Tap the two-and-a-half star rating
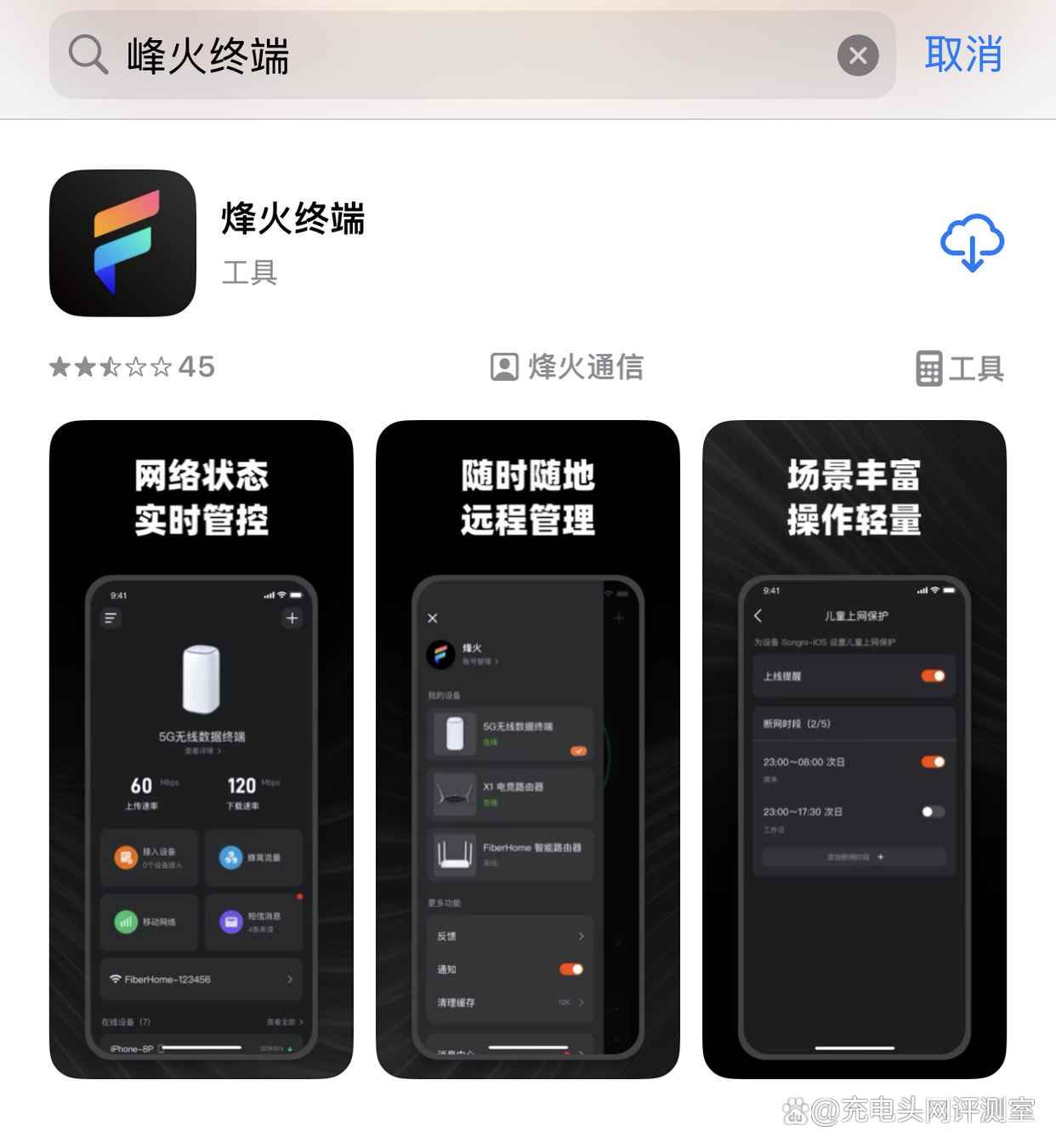 click(x=111, y=367)
